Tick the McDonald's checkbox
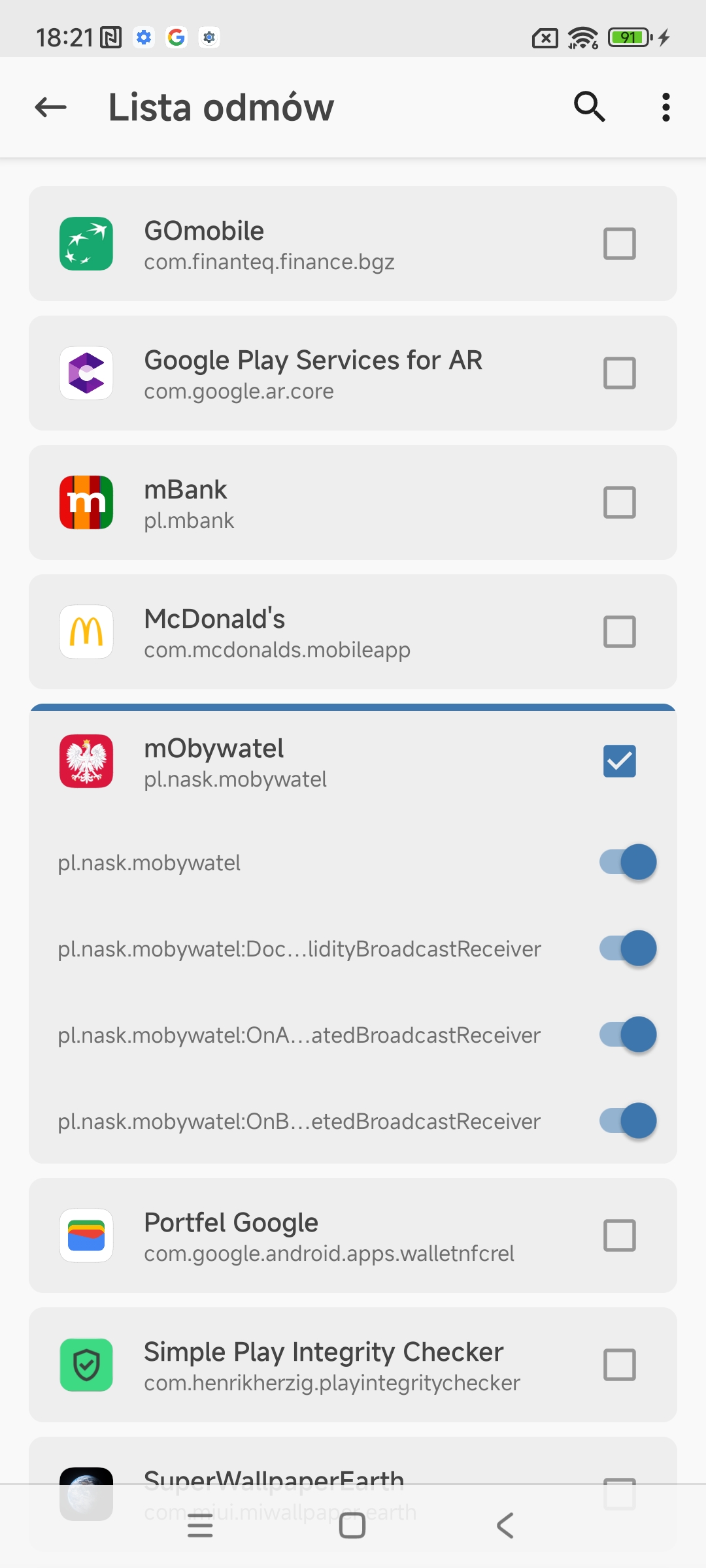Screen dimensions: 706x1568 click(619, 632)
